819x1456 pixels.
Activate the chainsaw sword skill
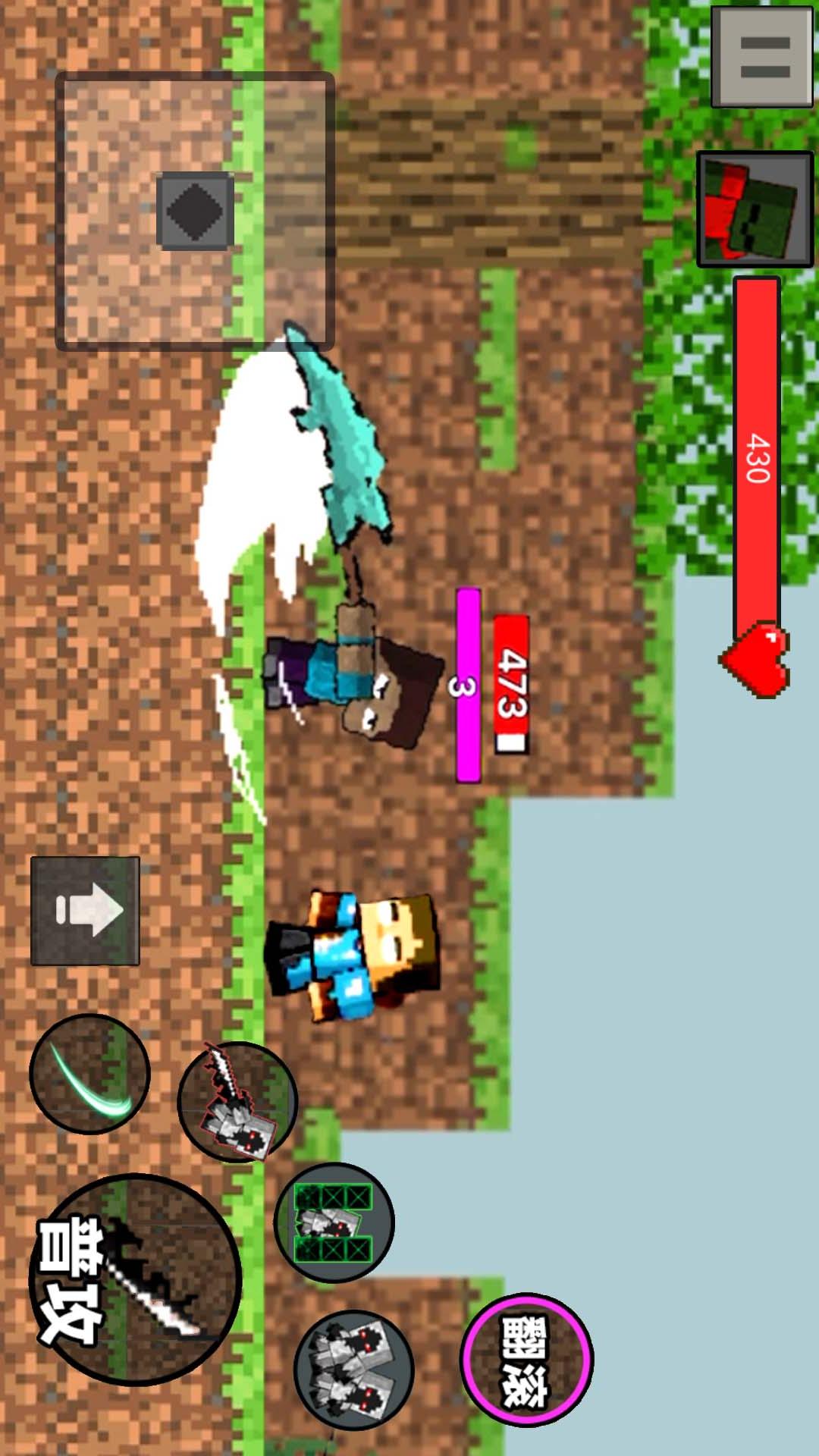(x=237, y=1102)
